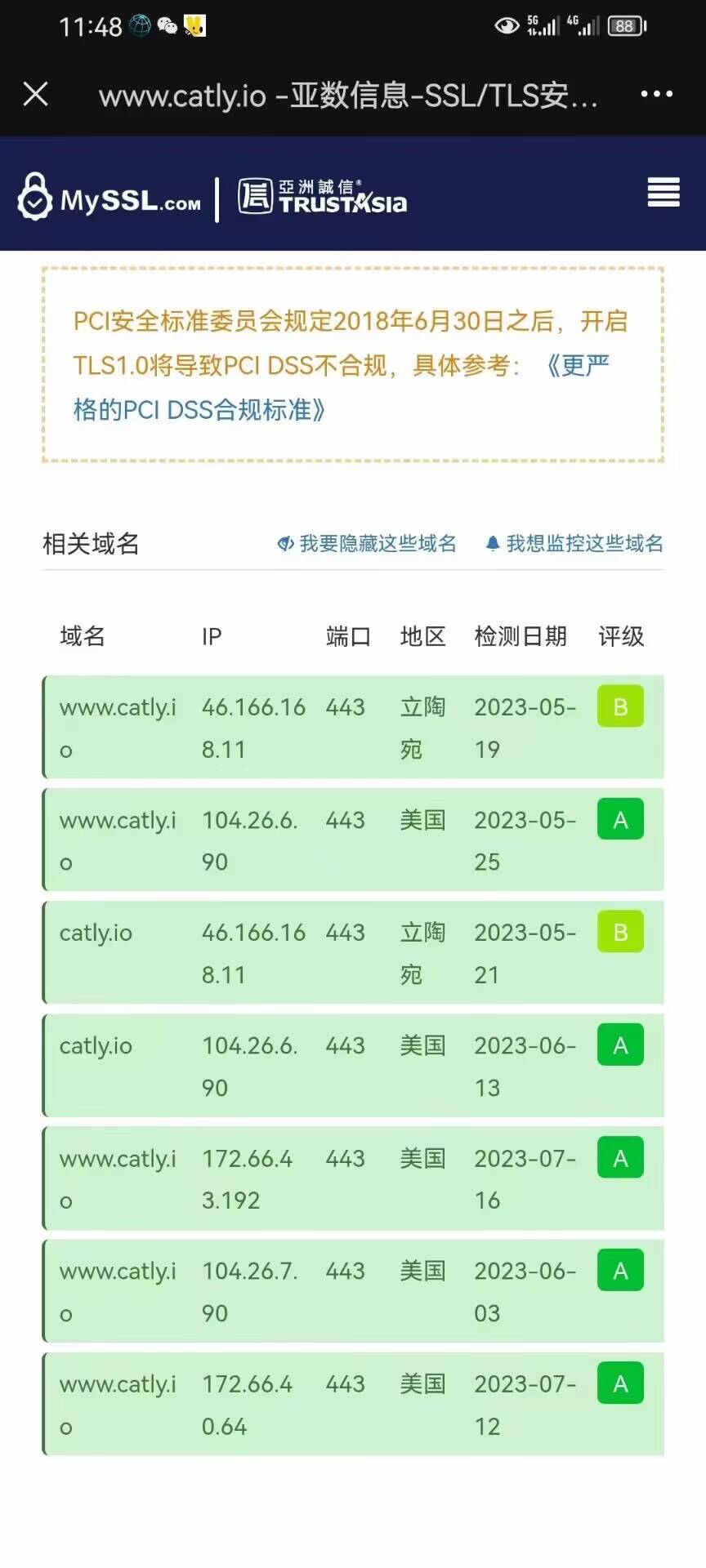The width and height of the screenshot is (706, 1568).
Task: Open www.catly.io row with IP 172.66.43.192
Action: point(353,1178)
